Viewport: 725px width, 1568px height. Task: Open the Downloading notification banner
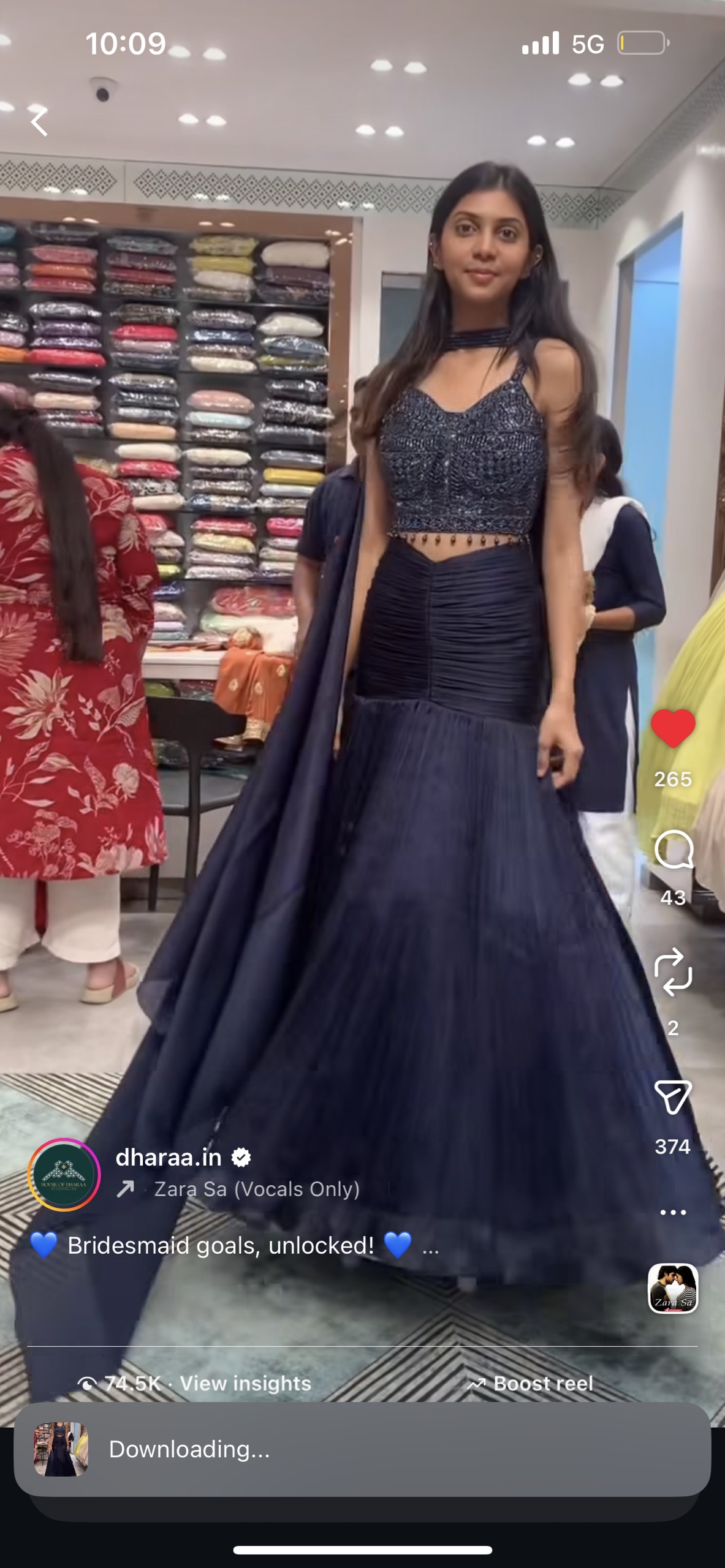362,1449
